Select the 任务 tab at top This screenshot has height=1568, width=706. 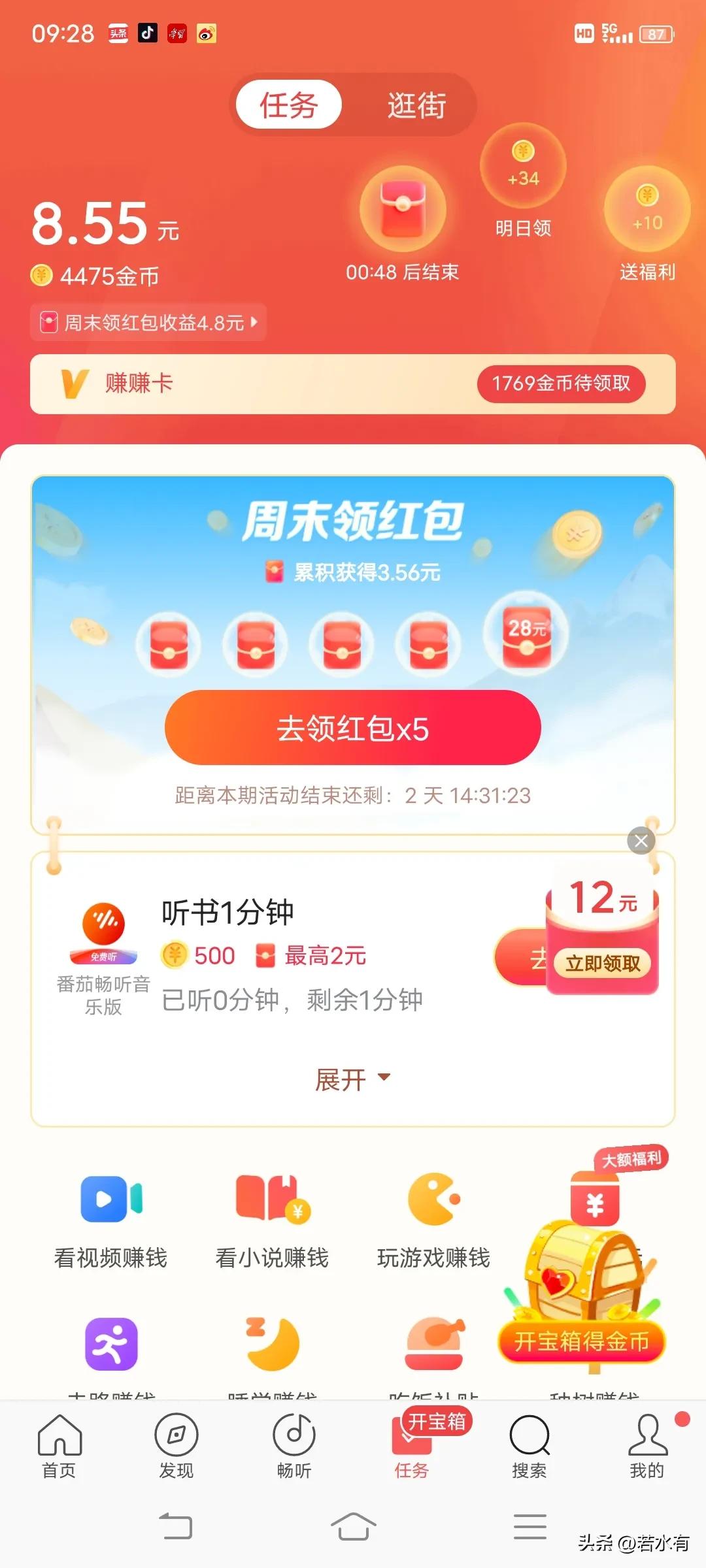[x=288, y=105]
